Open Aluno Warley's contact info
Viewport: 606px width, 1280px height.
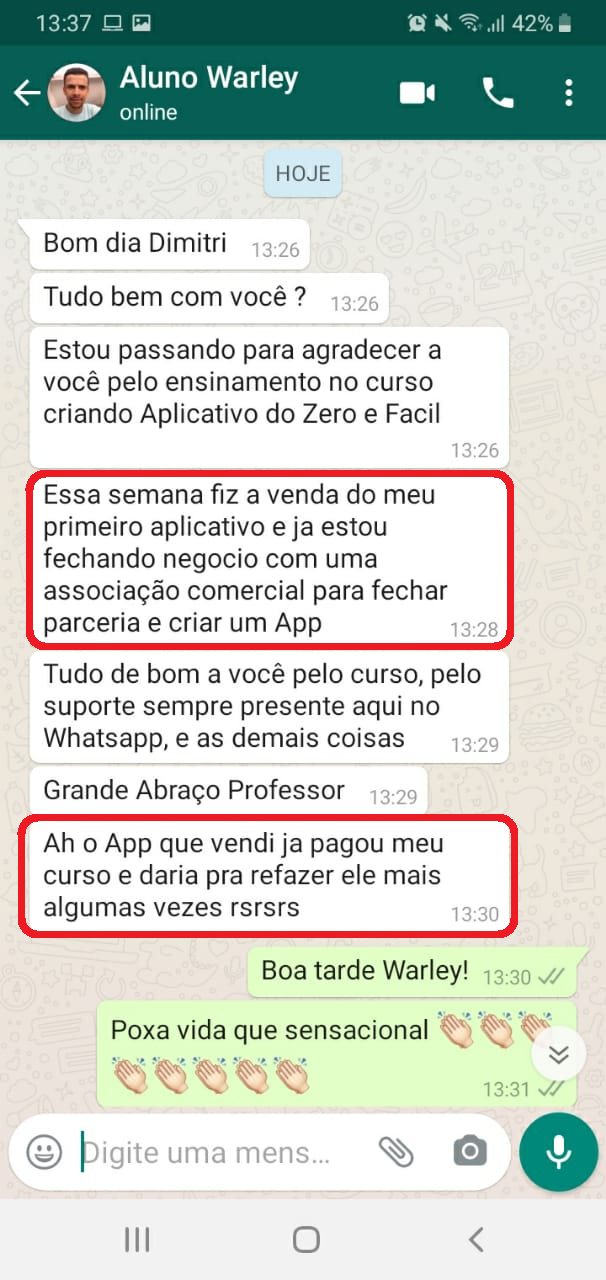click(x=208, y=92)
